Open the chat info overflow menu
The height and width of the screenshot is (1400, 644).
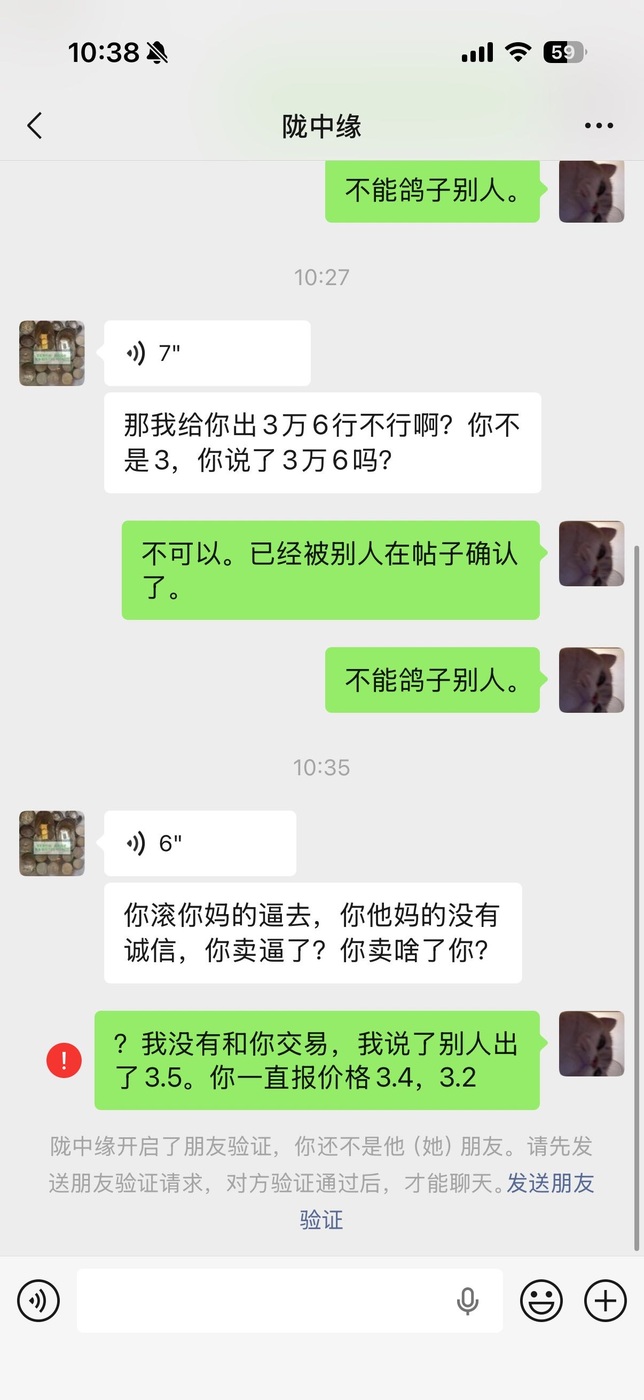(598, 126)
